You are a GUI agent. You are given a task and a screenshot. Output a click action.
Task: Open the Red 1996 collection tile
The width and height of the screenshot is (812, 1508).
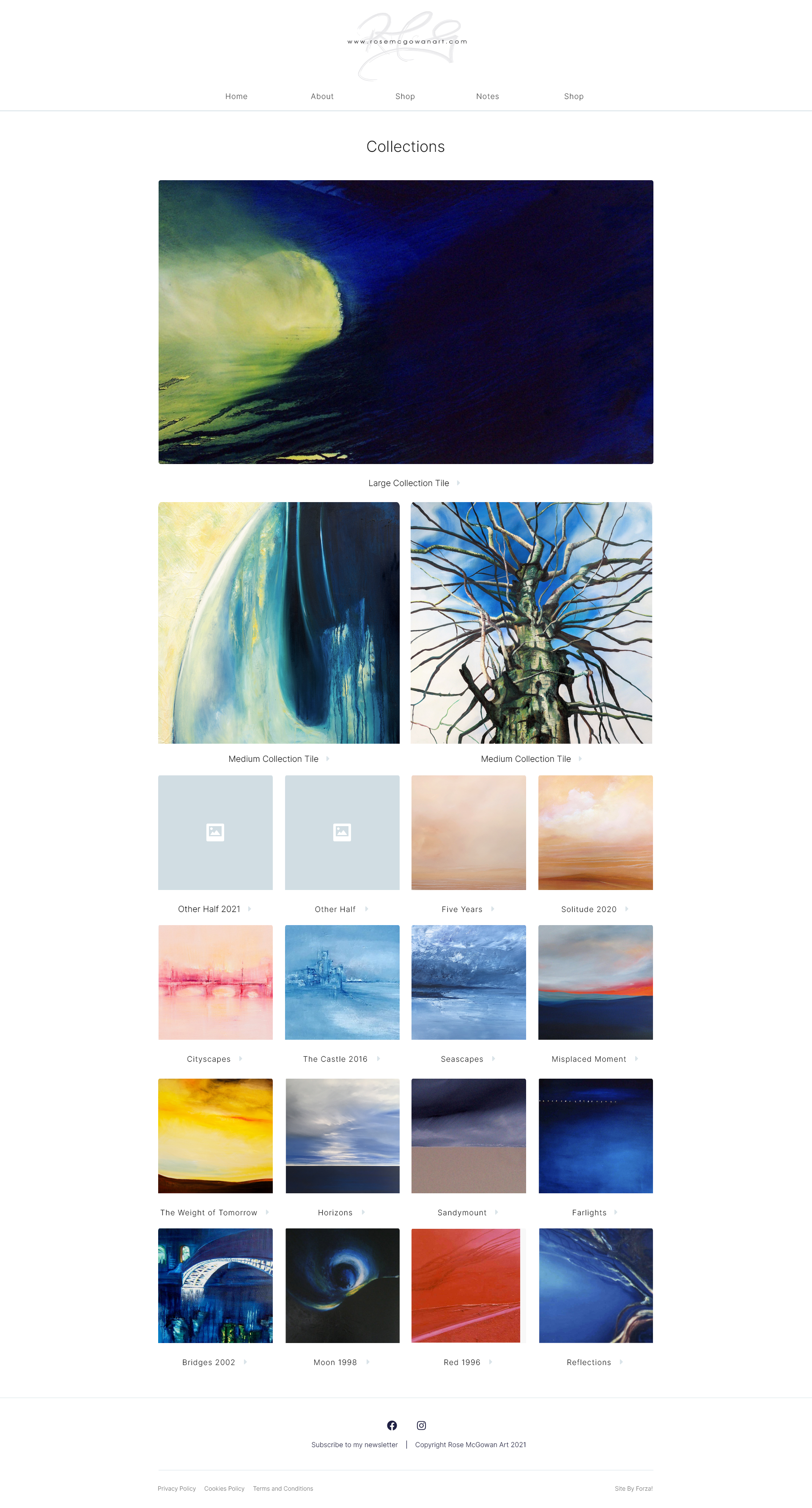coord(468,1286)
